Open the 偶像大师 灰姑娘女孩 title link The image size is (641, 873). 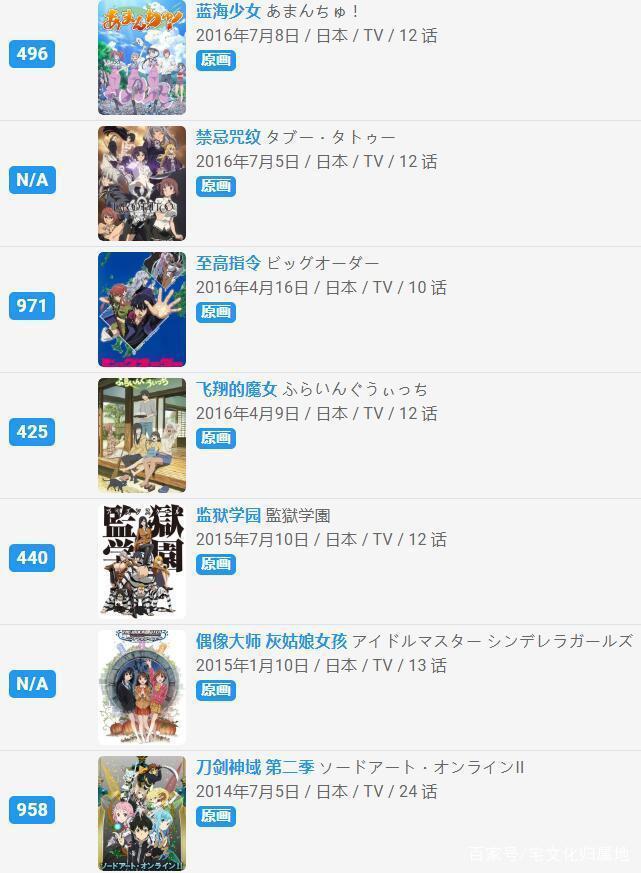click(x=271, y=641)
